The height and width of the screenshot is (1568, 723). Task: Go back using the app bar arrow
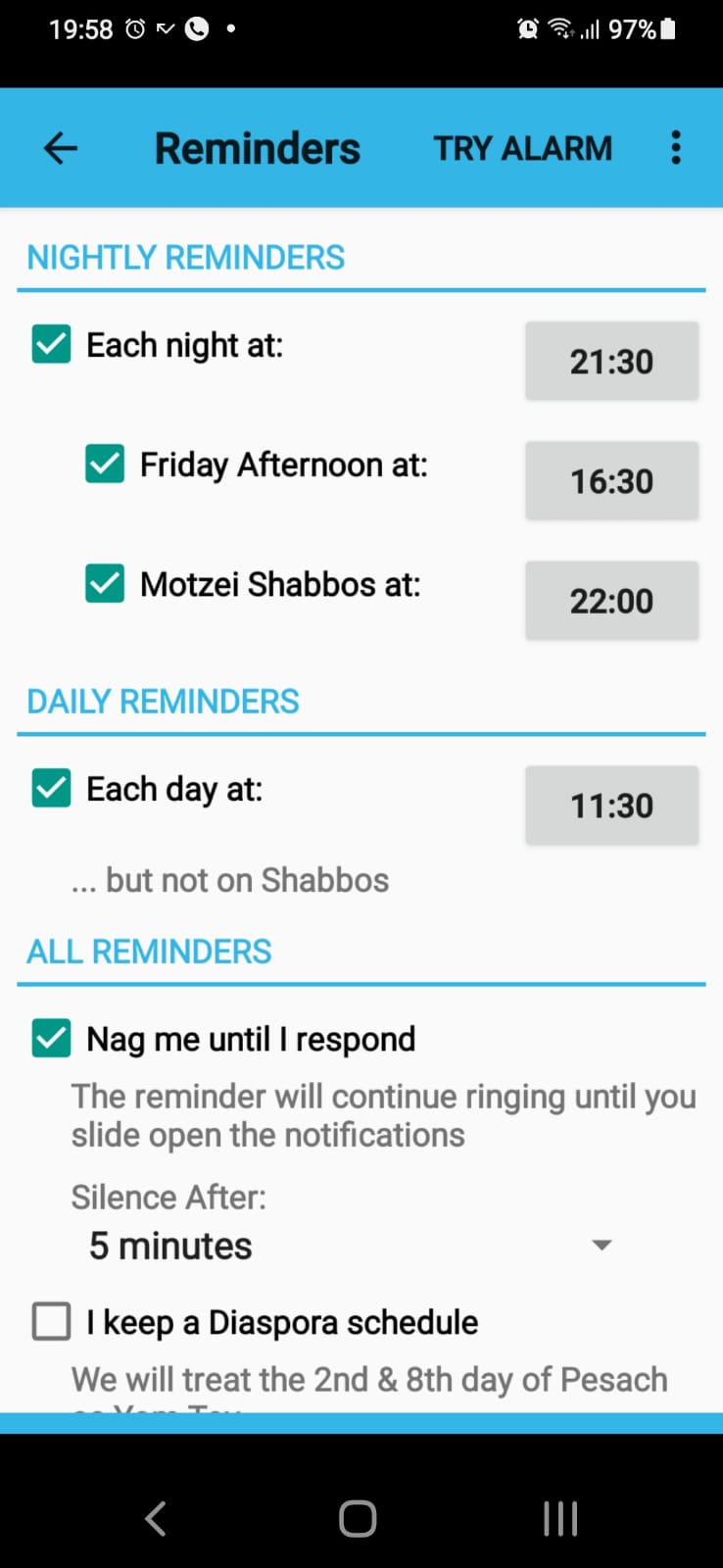click(x=61, y=148)
